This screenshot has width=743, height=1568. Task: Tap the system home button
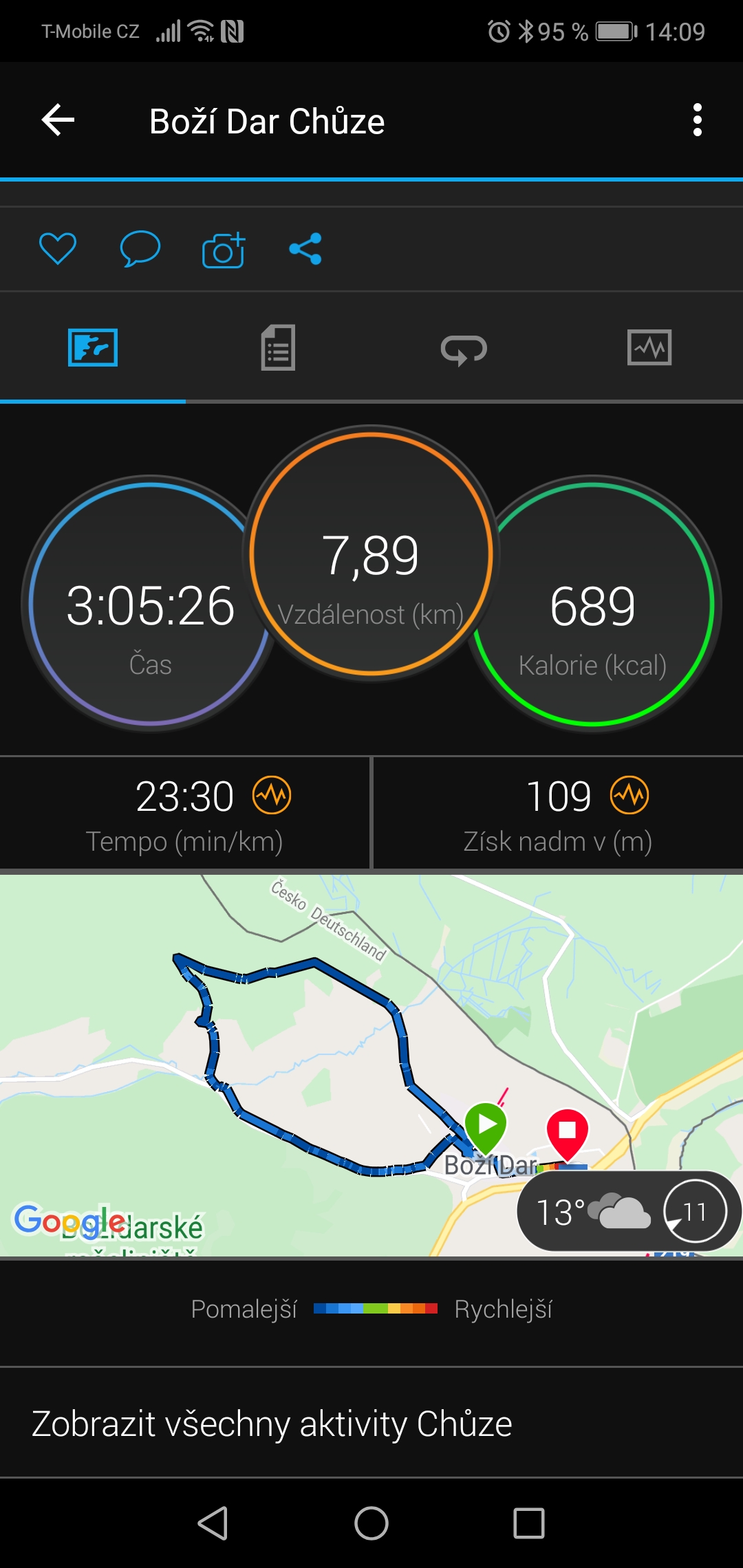(x=371, y=1523)
